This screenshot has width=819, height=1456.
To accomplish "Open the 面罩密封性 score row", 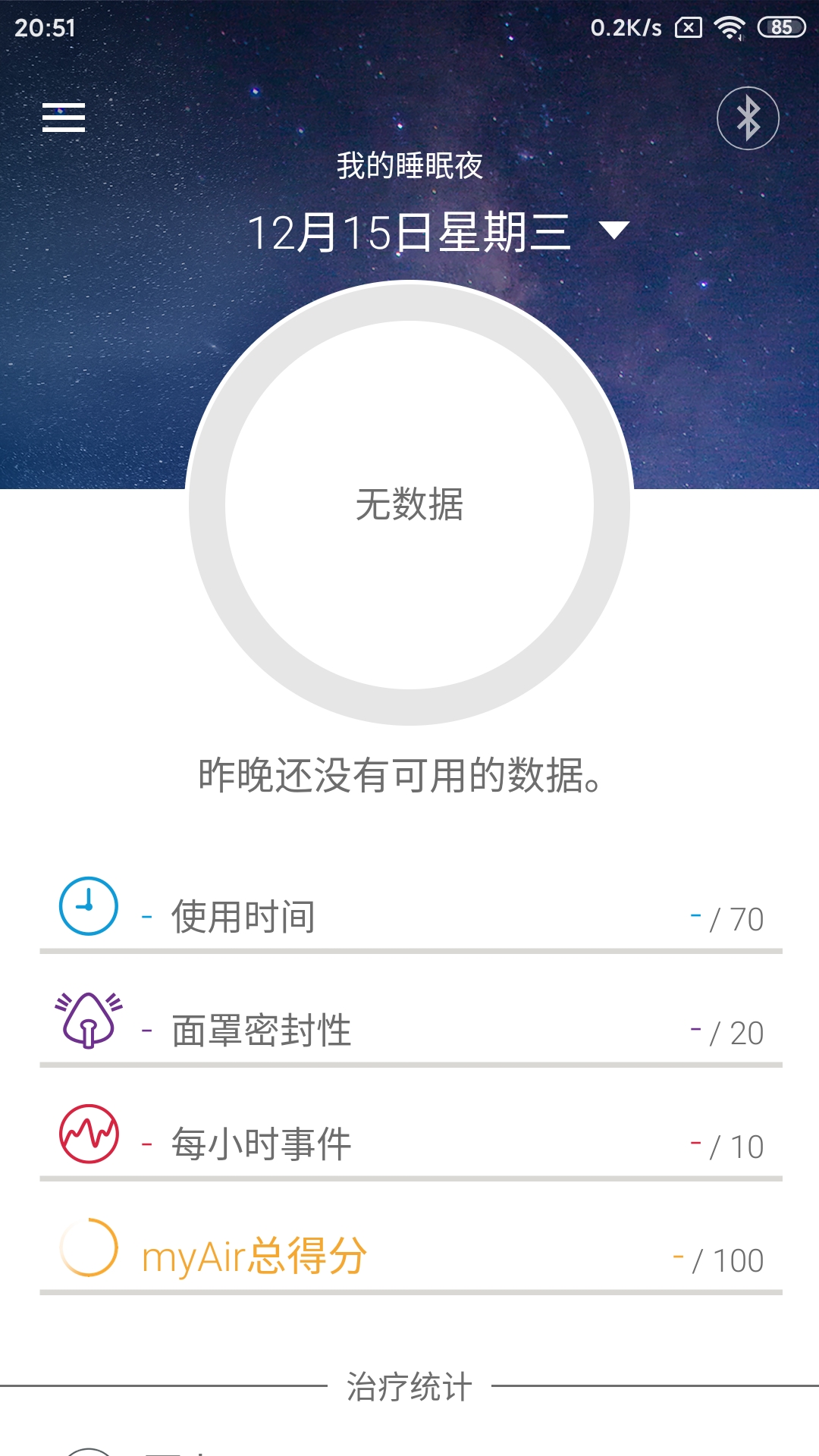I will [x=409, y=1030].
